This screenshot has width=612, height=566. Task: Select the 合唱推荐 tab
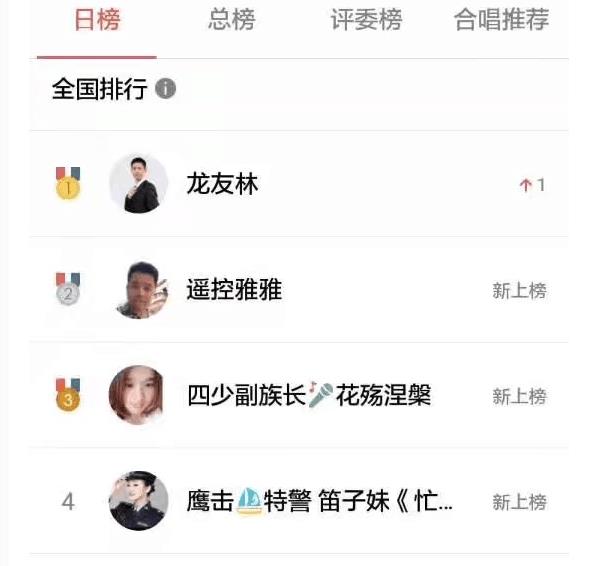pyautogui.click(x=501, y=21)
